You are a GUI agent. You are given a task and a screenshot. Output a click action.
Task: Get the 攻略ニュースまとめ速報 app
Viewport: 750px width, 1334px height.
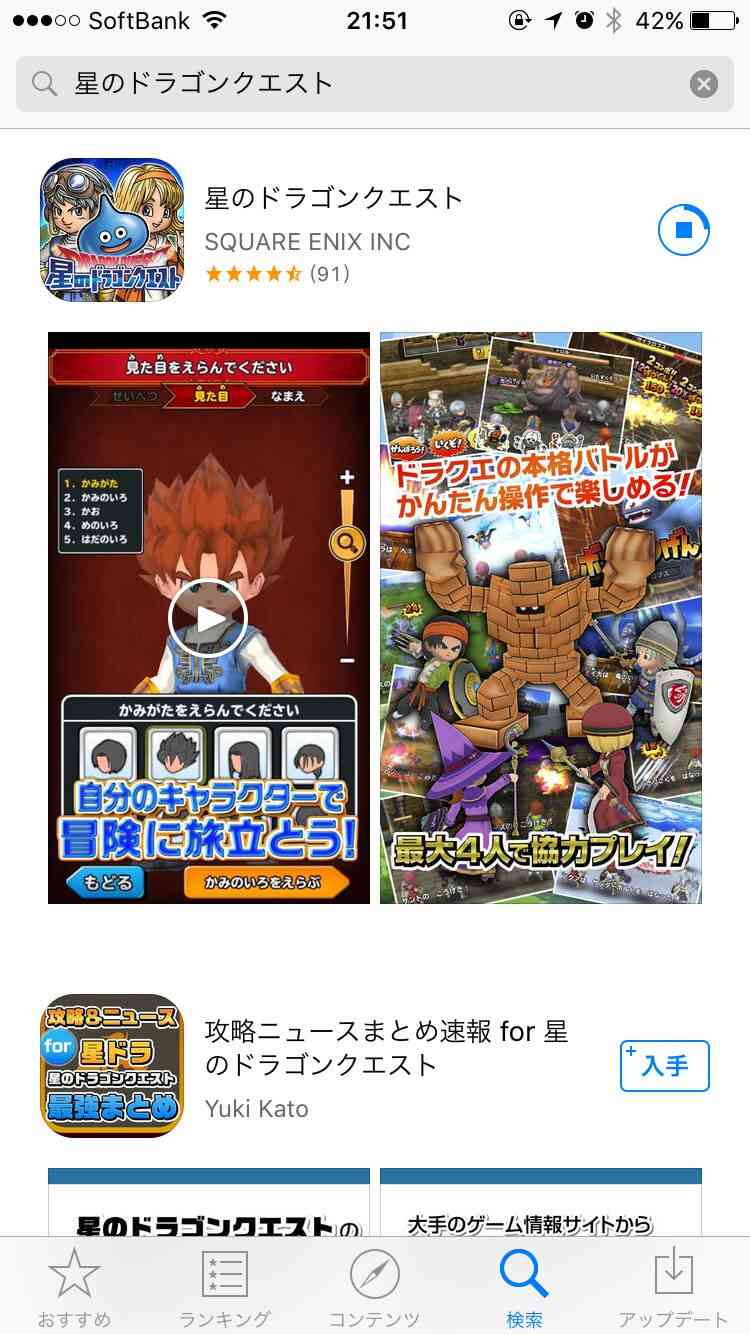[x=665, y=1066]
